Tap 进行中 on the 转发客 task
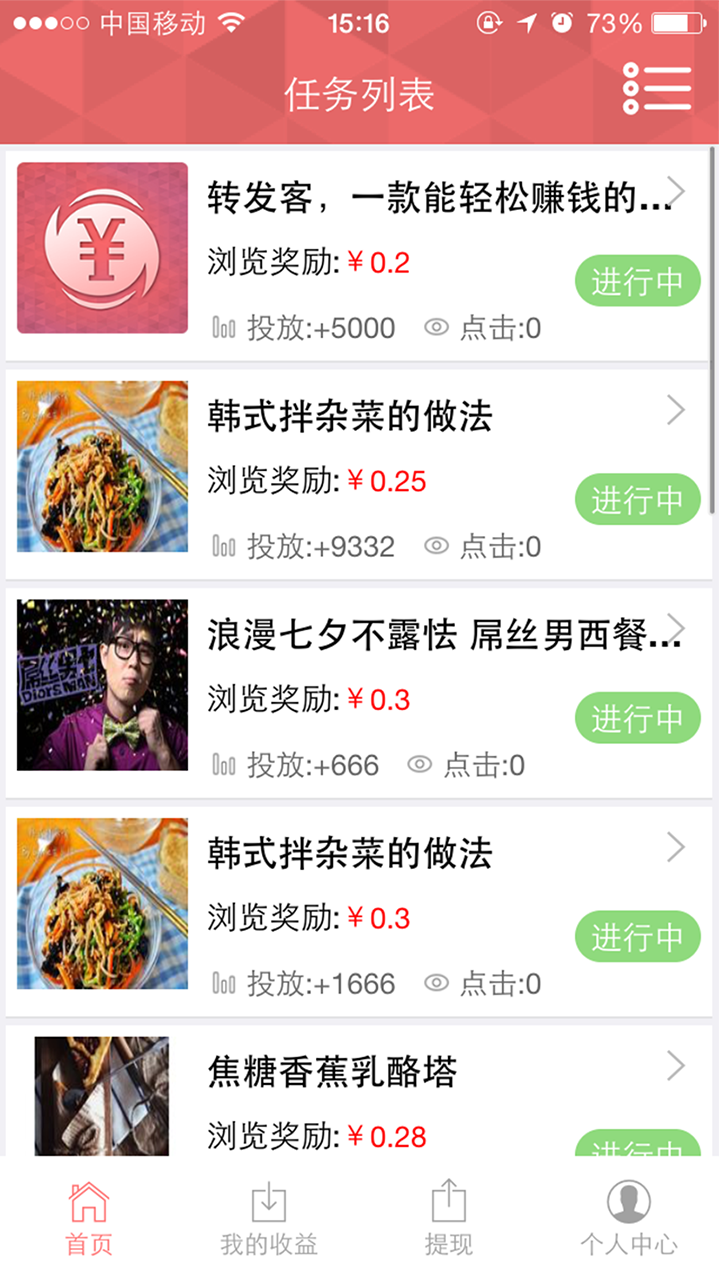 [637, 282]
